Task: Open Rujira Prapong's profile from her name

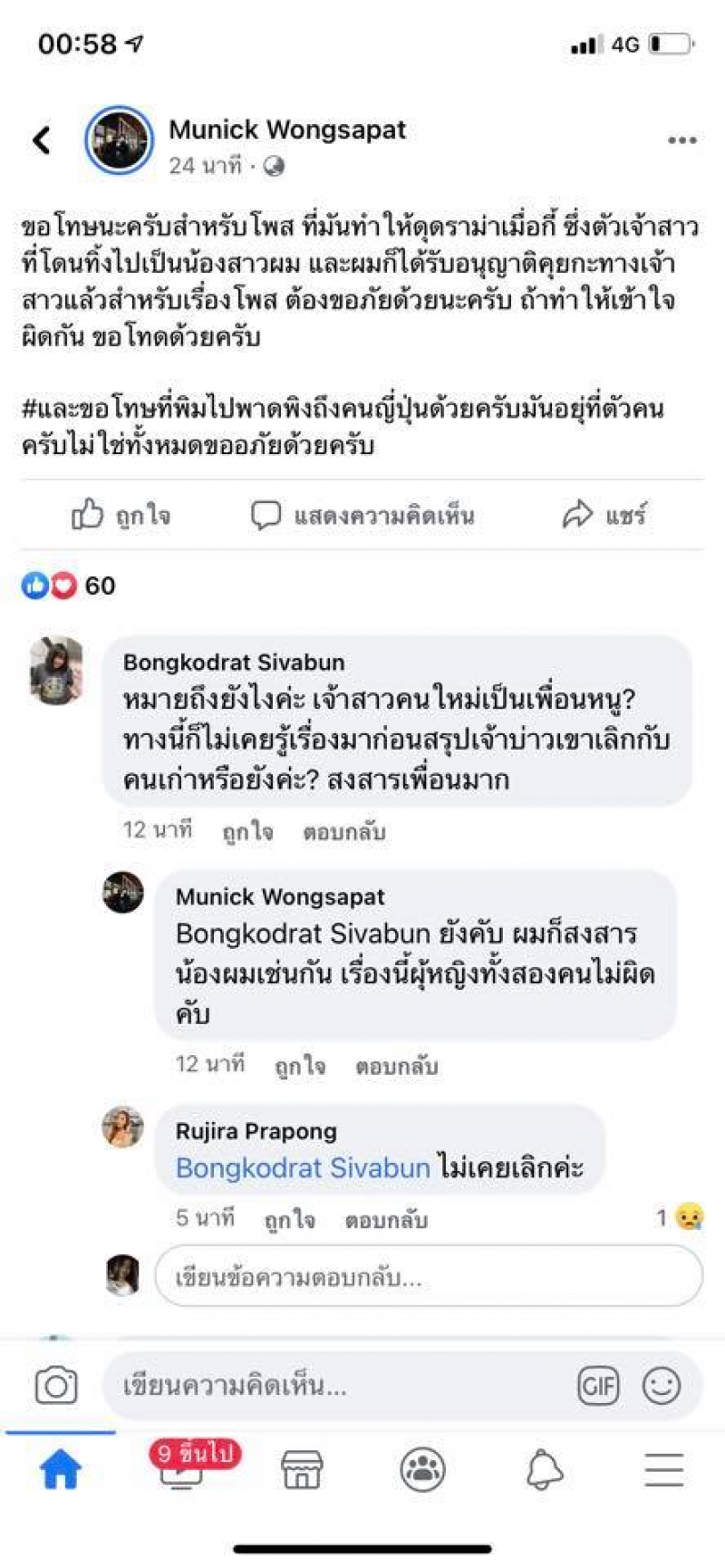Action: pyautogui.click(x=256, y=1131)
